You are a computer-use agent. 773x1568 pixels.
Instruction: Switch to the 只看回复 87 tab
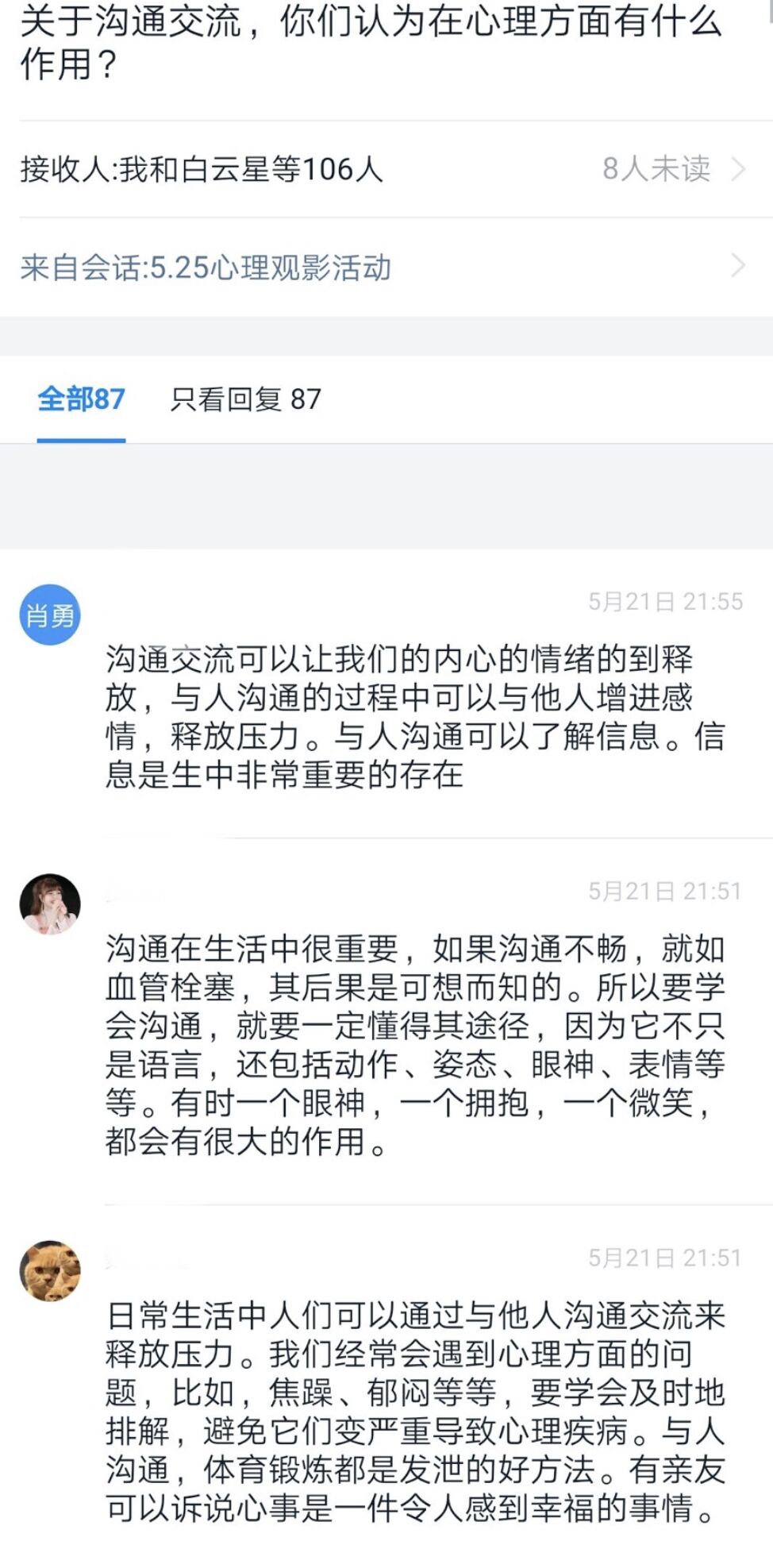click(245, 399)
